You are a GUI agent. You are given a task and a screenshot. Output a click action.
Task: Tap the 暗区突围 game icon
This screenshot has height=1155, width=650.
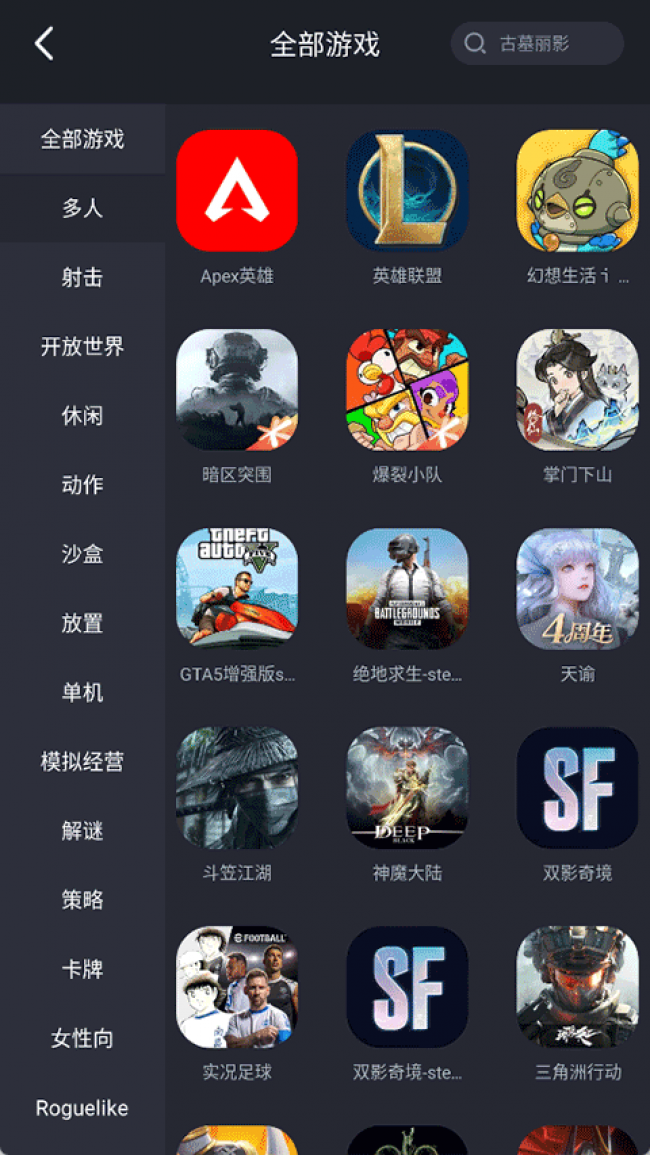(x=237, y=390)
